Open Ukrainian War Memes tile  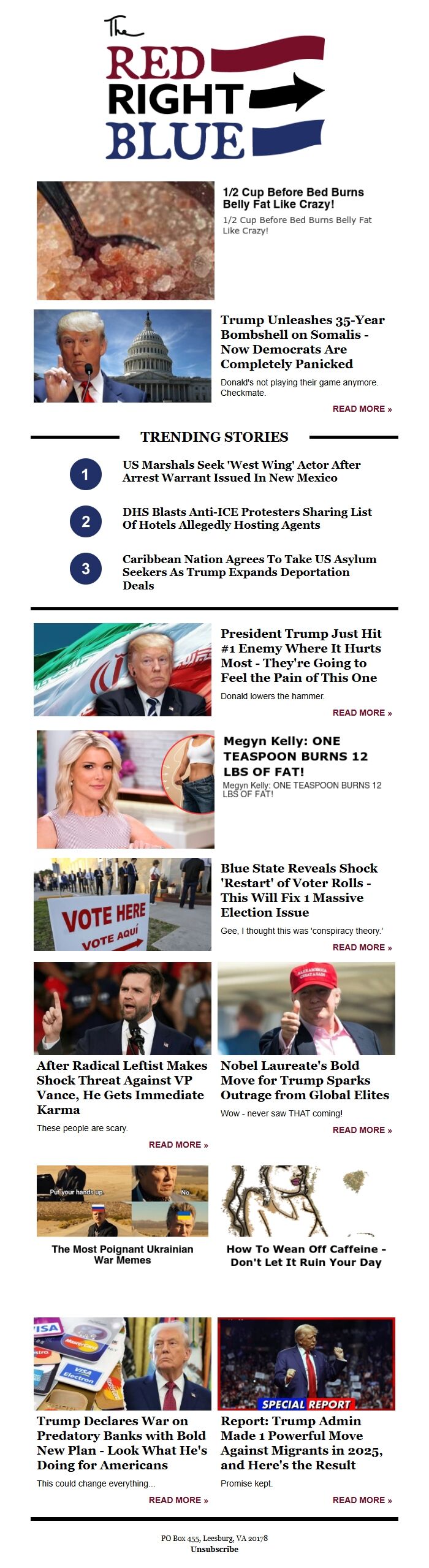click(x=123, y=1254)
